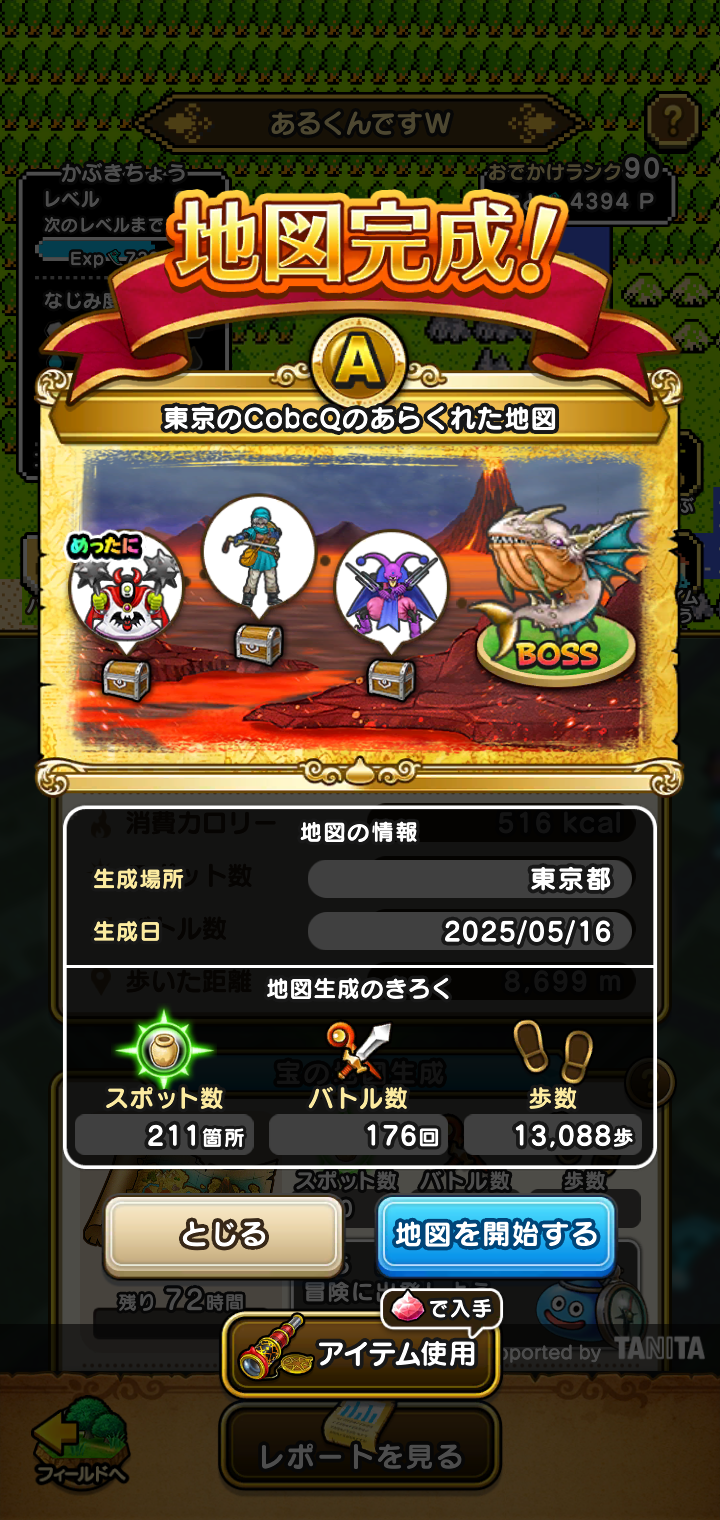Screen dimensions: 720x1520
Task: Start the map with 地図を開始する
Action: point(496,1234)
